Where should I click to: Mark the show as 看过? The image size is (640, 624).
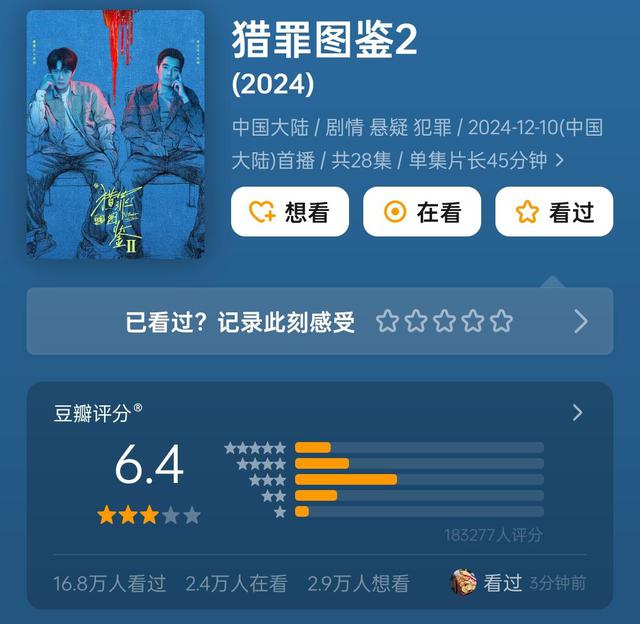[554, 212]
